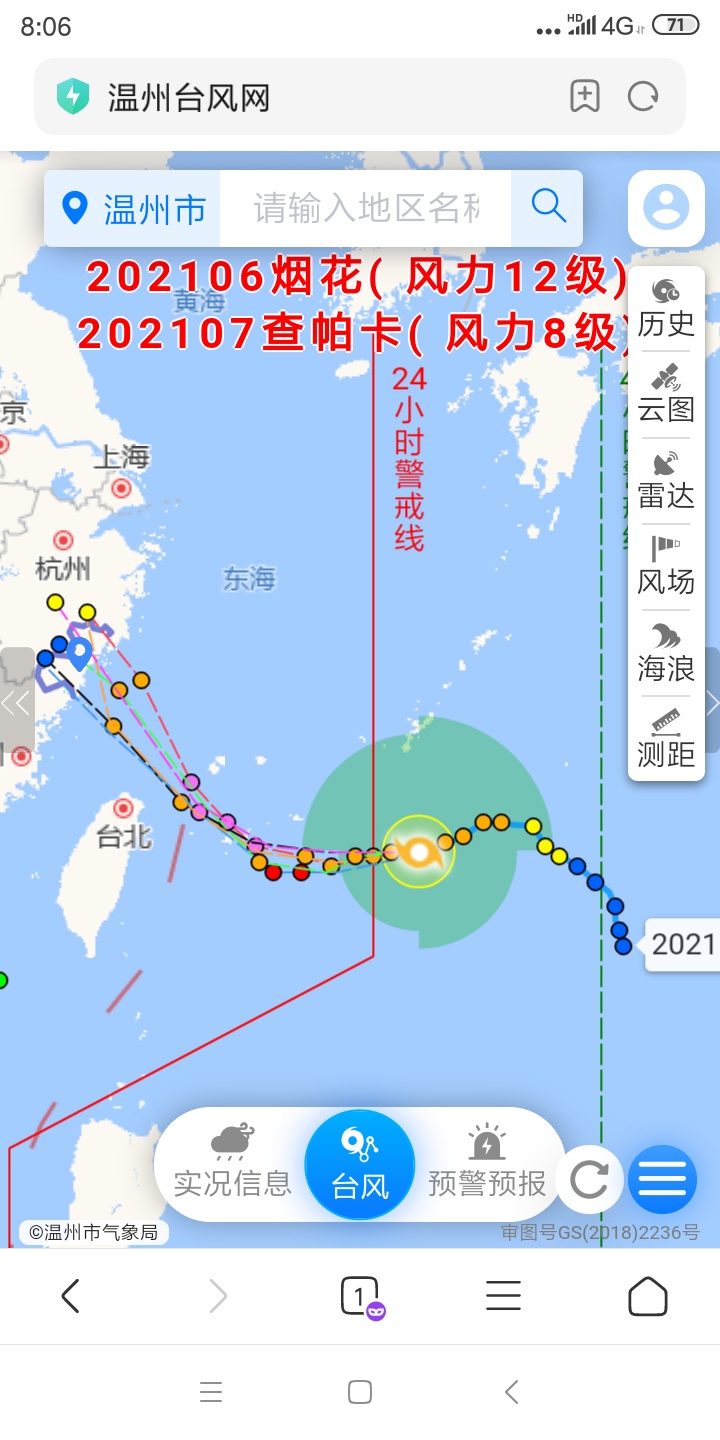Show the 海浪 sea wave layer
This screenshot has height=1440, width=720.
click(666, 651)
